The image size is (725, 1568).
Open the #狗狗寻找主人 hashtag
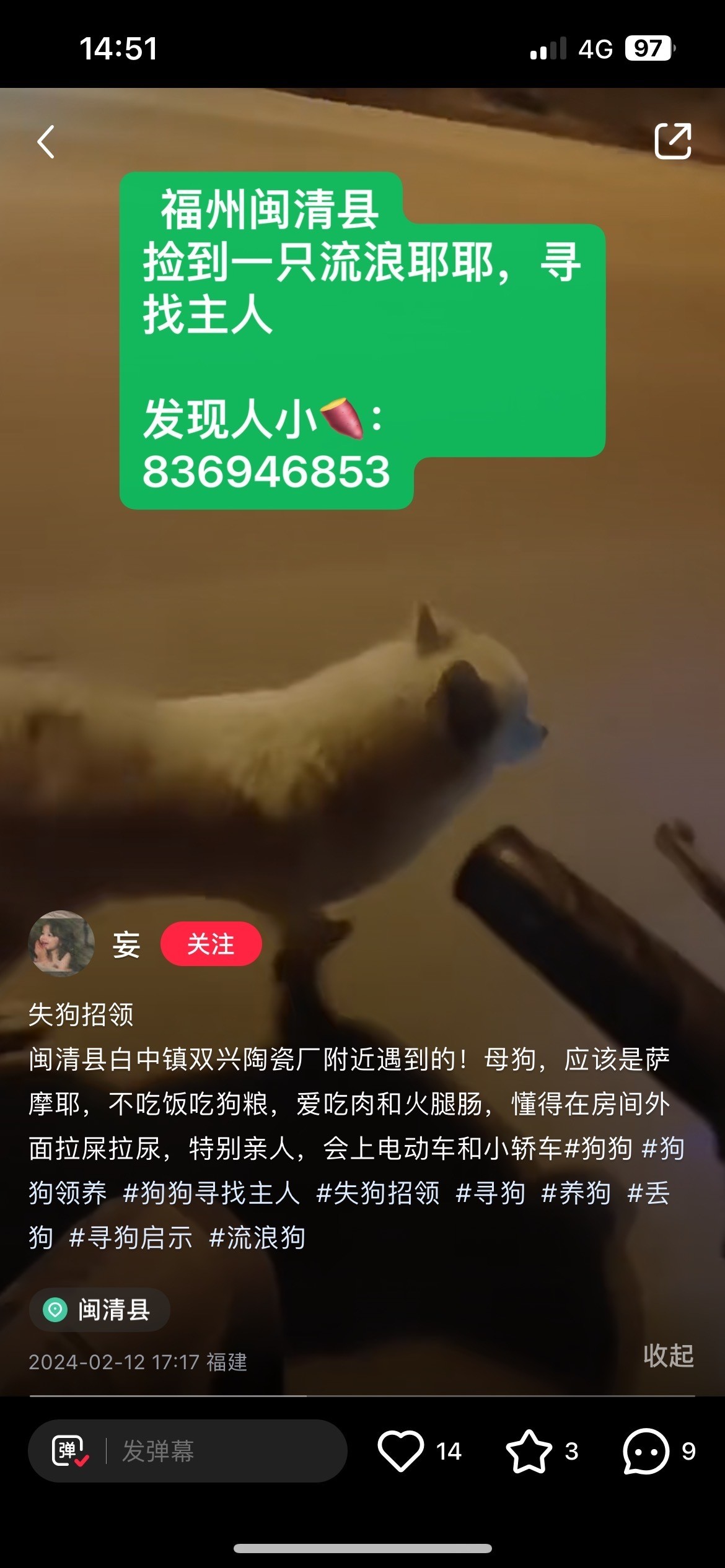(211, 1193)
